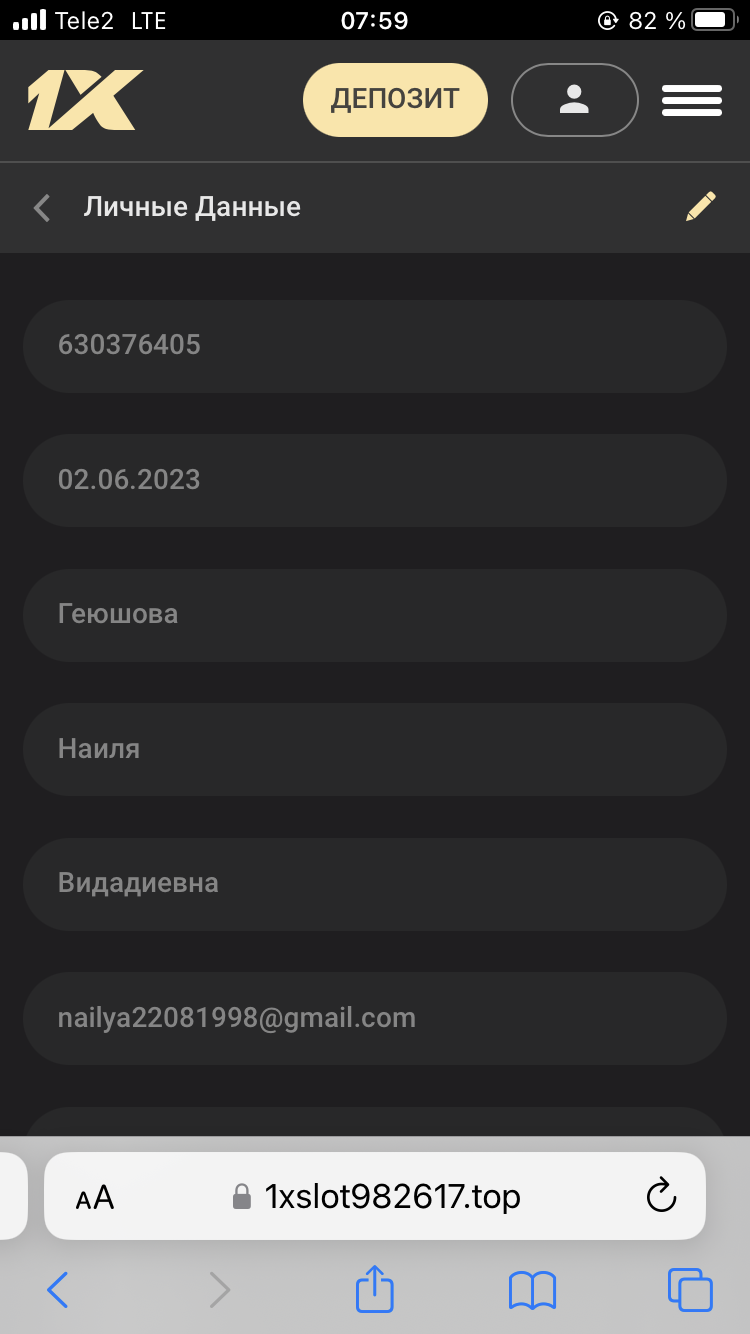The width and height of the screenshot is (750, 1334).
Task: Open the user profile icon
Action: 574,99
